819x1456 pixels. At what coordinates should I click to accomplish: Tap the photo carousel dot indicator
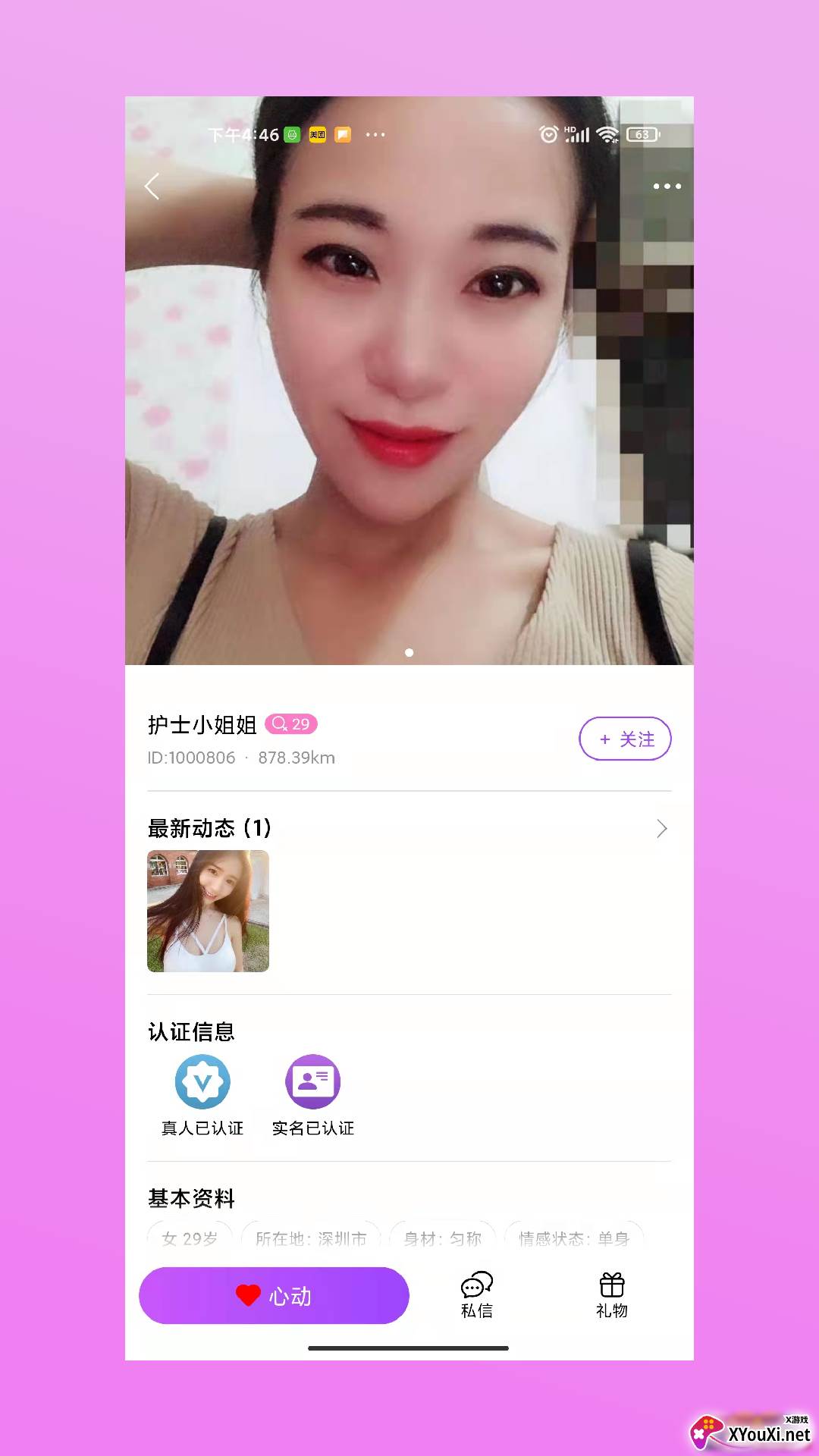point(409,652)
